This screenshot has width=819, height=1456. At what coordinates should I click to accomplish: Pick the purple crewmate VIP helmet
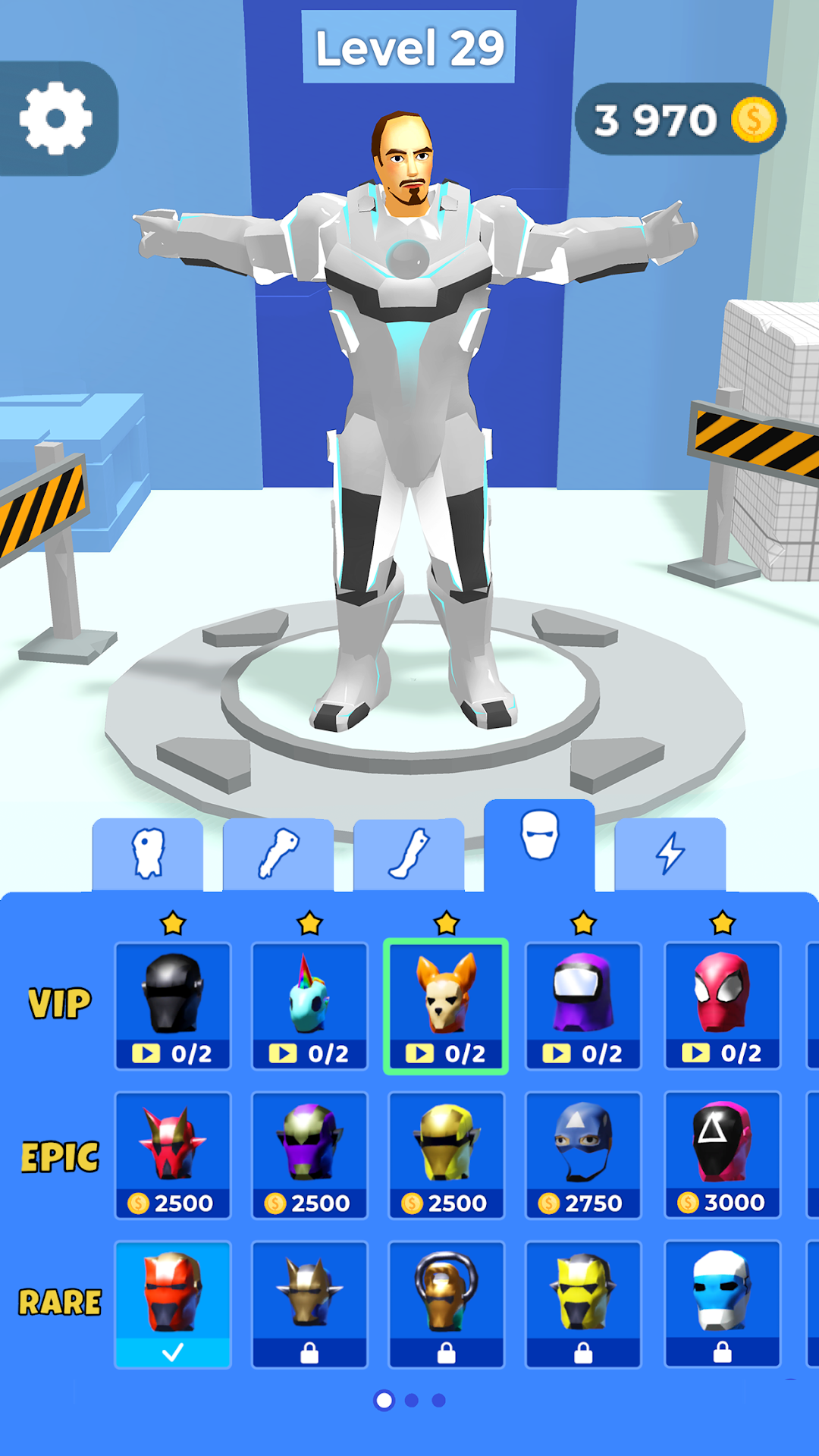pyautogui.click(x=582, y=993)
